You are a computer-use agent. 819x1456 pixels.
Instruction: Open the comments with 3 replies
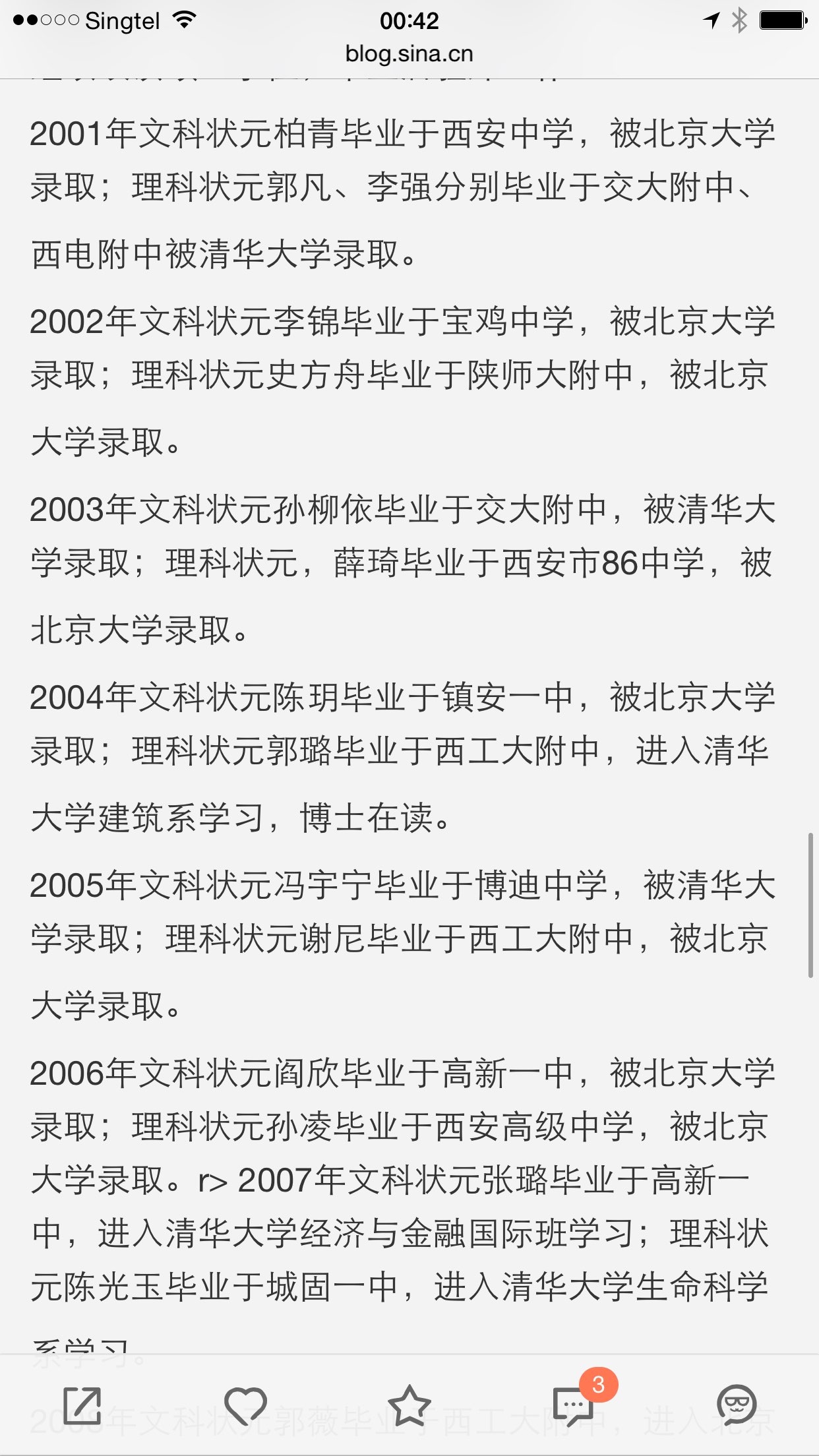click(574, 1406)
